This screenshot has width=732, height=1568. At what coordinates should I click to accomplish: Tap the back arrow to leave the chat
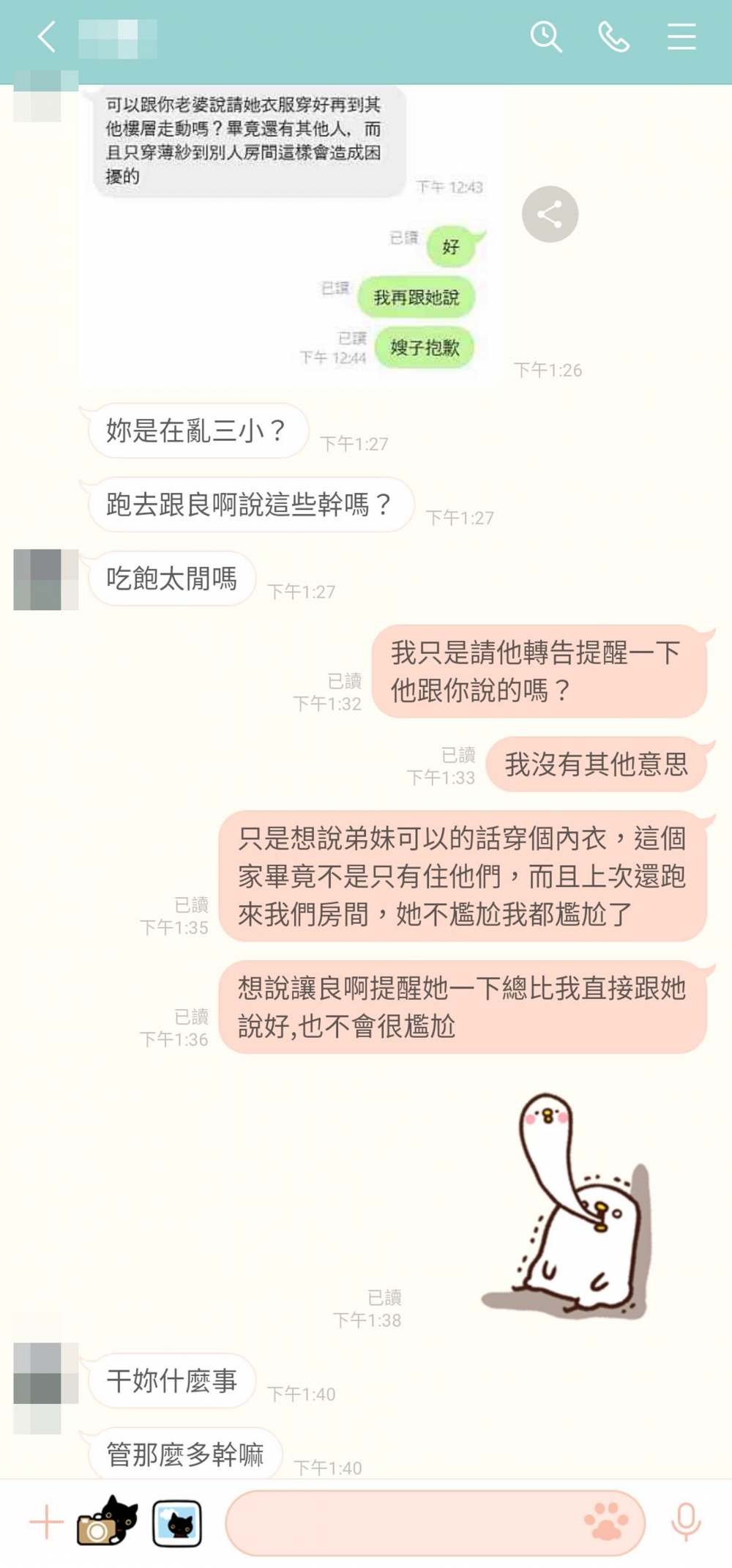pyautogui.click(x=45, y=36)
